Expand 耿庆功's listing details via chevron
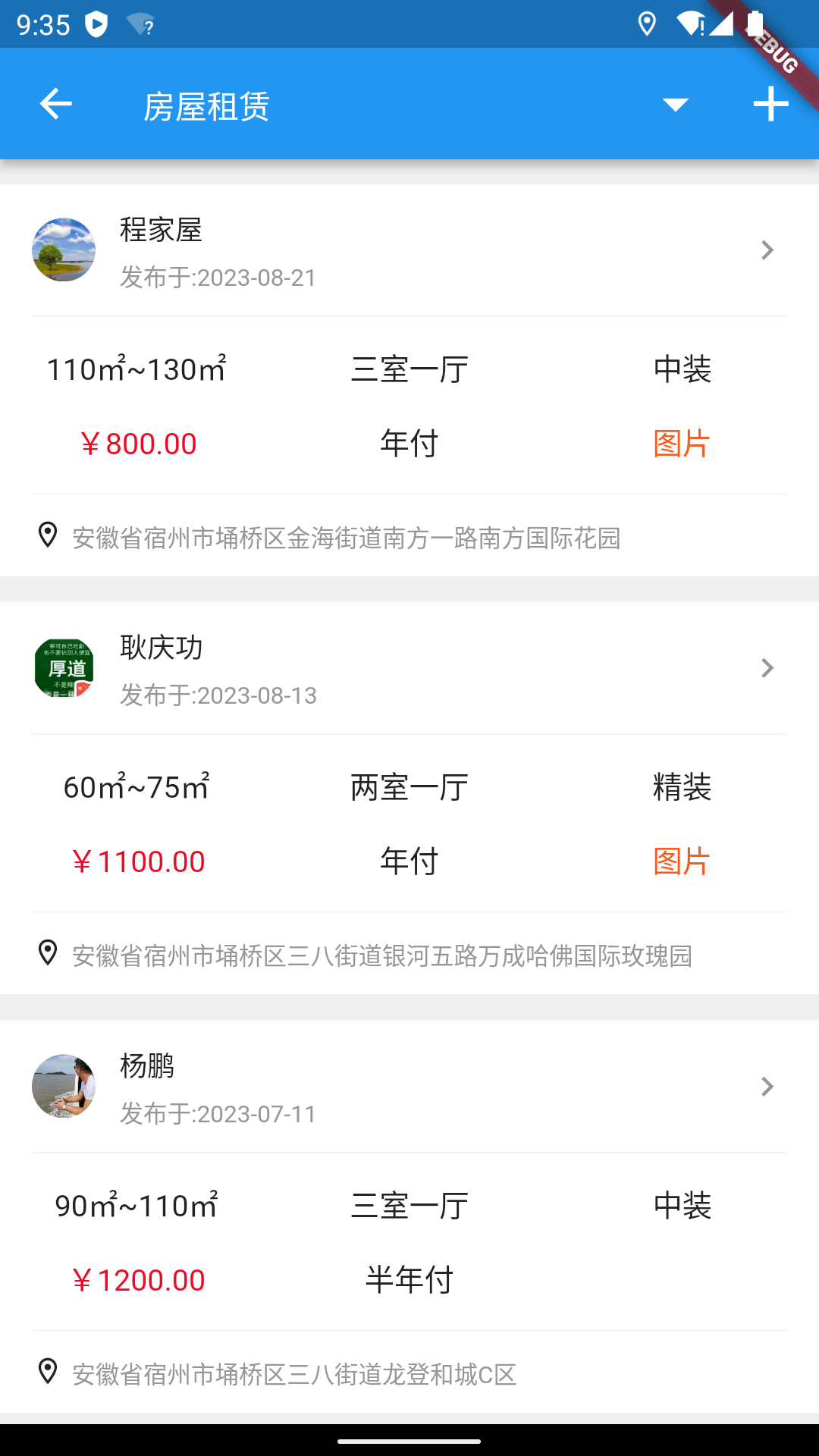This screenshot has height=1456, width=819. point(767,667)
